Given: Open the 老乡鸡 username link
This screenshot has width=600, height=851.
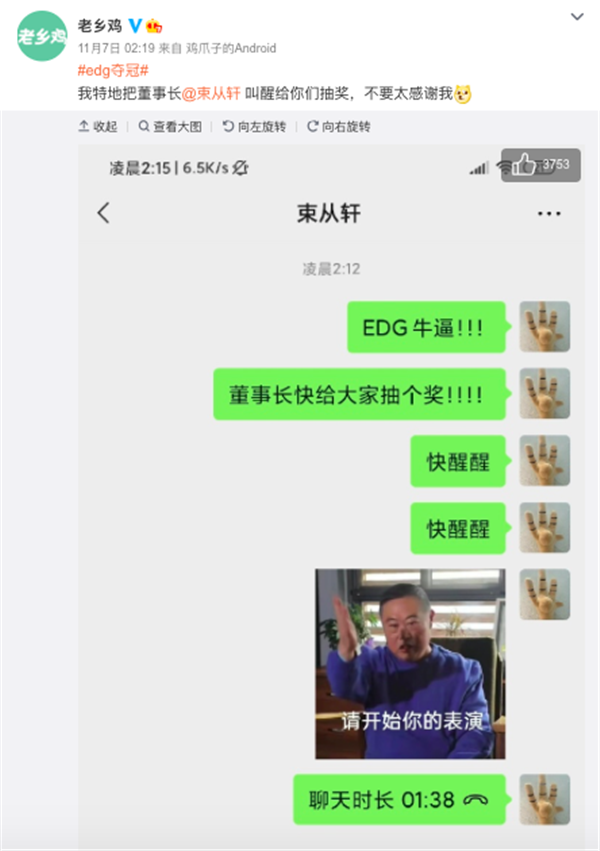Looking at the screenshot, I should [100, 25].
